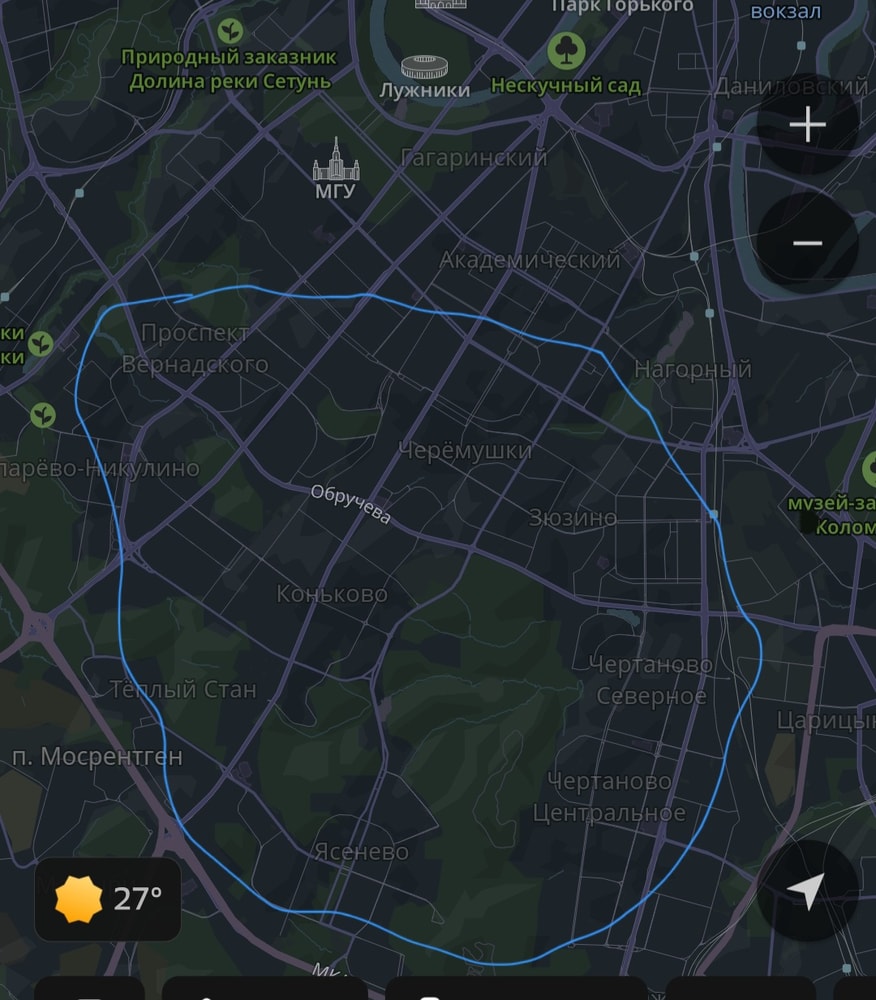Viewport: 876px width, 1000px height.
Task: Open Природный заказник Долина реки Сетунь marker
Action: click(231, 31)
